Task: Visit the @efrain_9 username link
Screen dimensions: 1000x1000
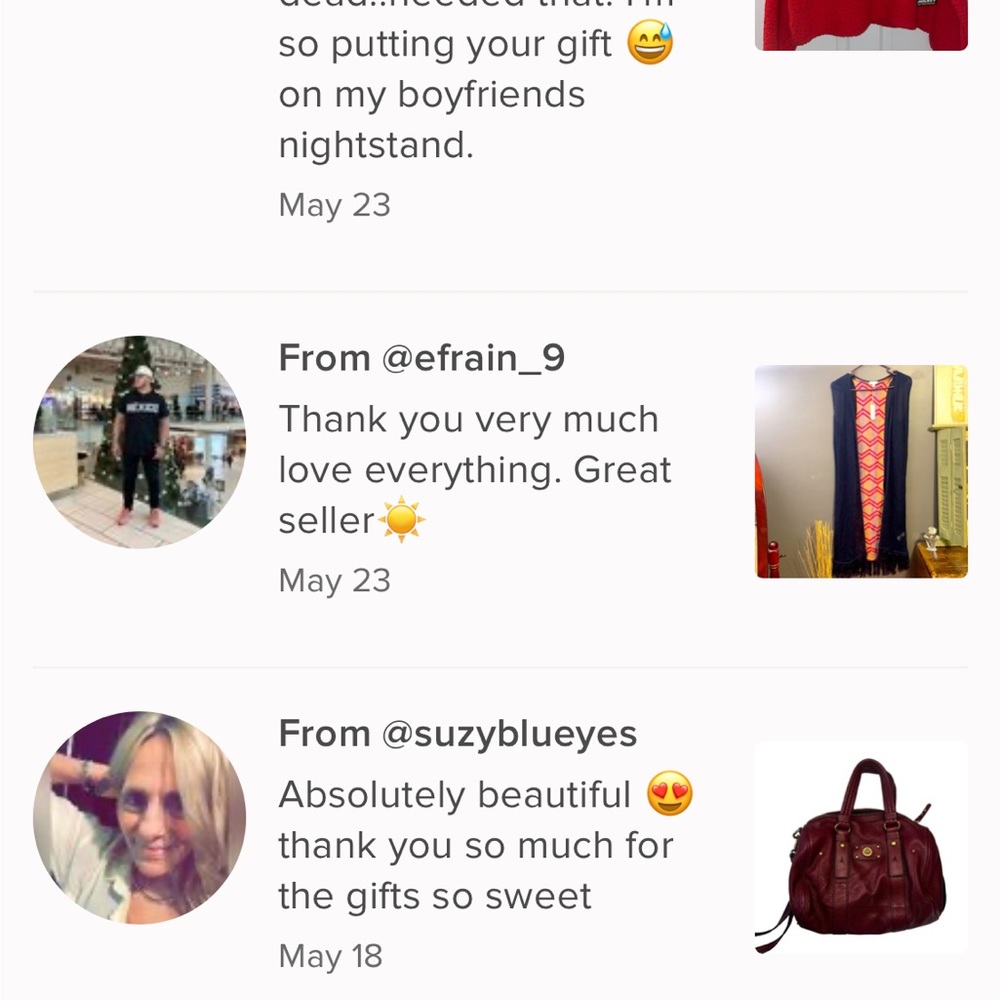Action: click(x=473, y=358)
